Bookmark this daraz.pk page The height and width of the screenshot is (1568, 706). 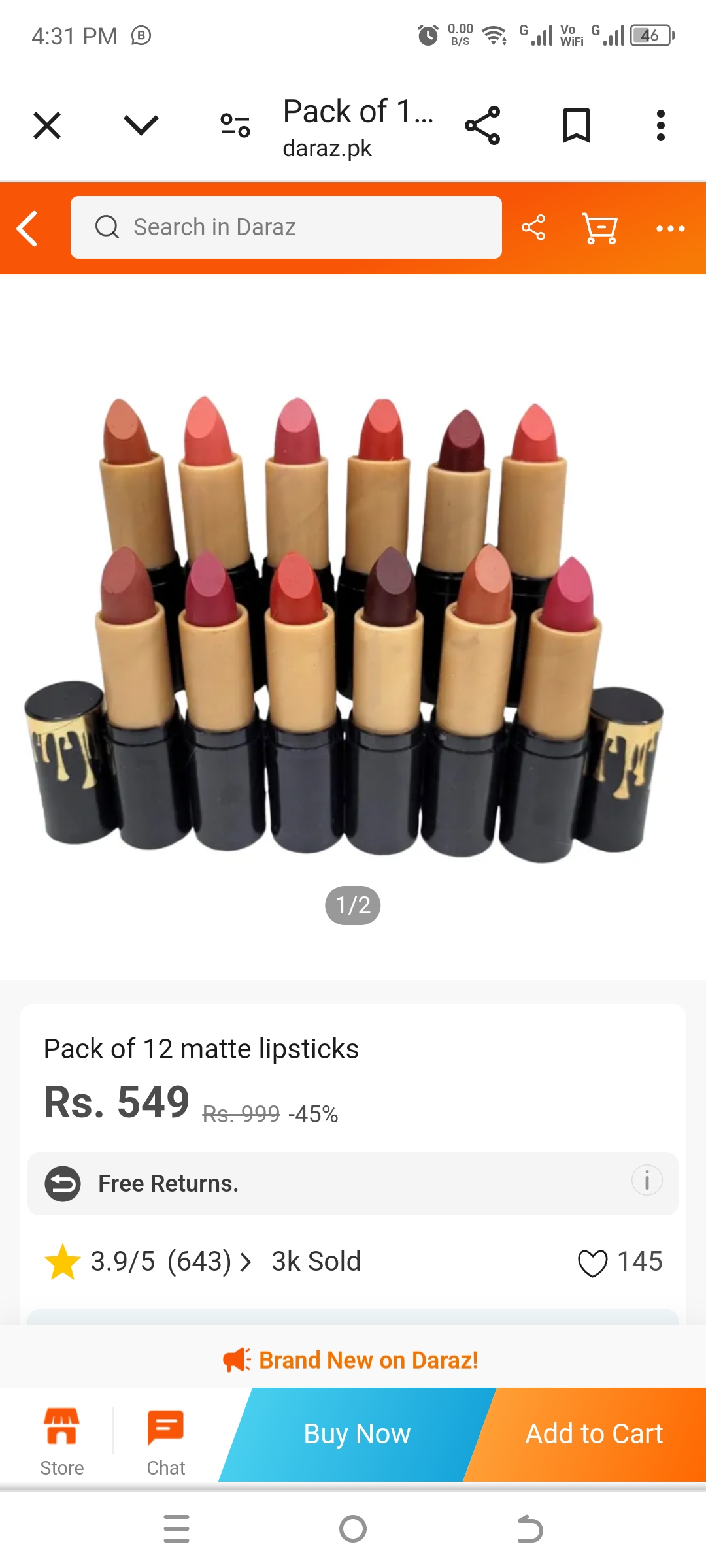point(577,125)
